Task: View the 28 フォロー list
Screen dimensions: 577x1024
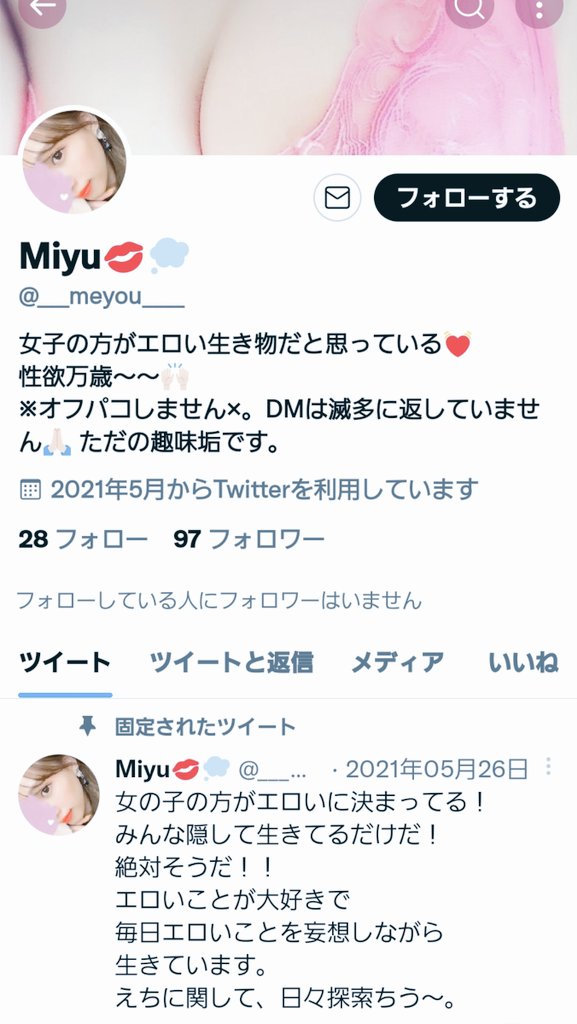Action: click(x=83, y=539)
